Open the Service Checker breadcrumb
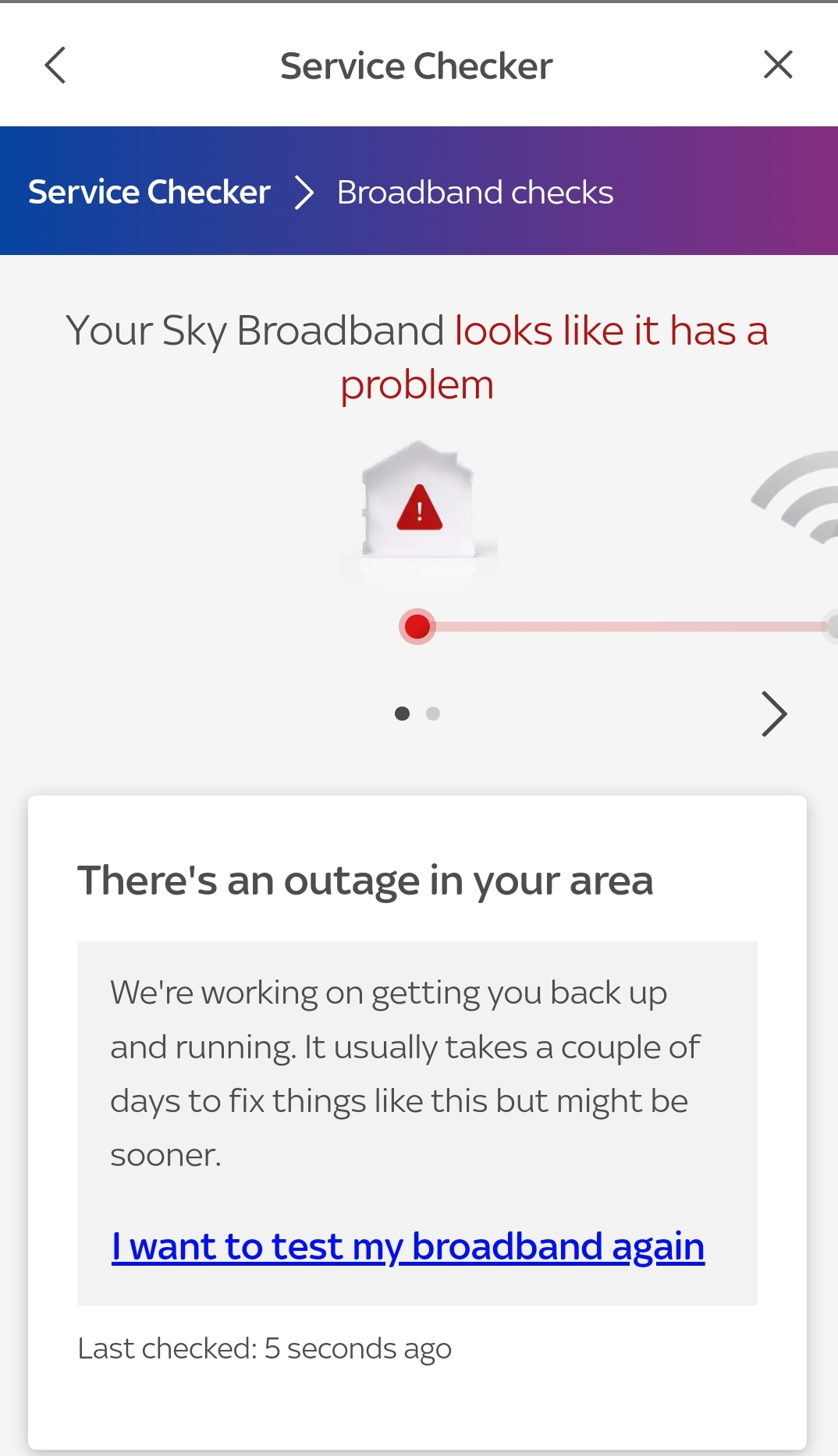This screenshot has height=1456, width=838. 149,191
